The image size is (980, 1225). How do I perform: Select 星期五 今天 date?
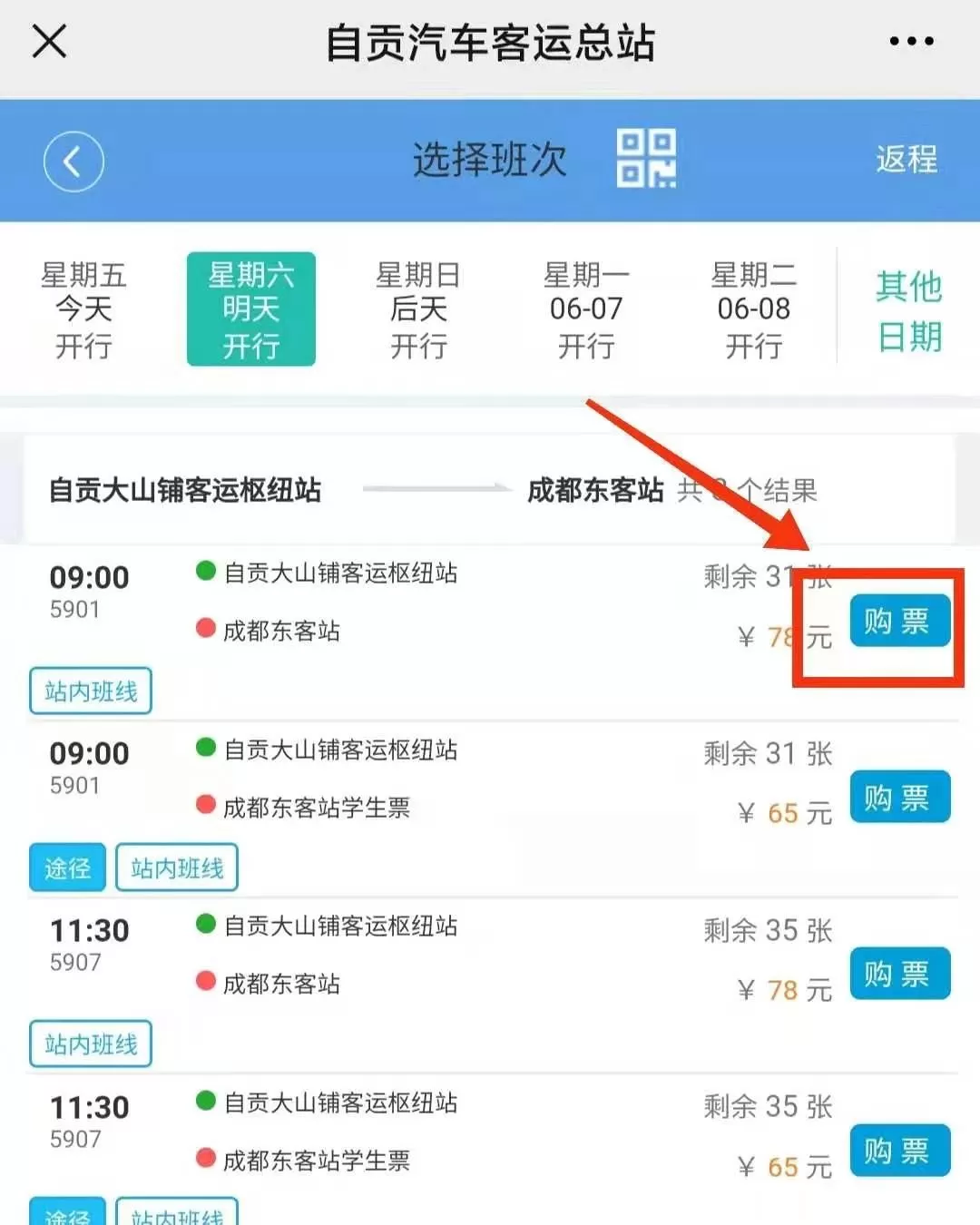click(83, 309)
